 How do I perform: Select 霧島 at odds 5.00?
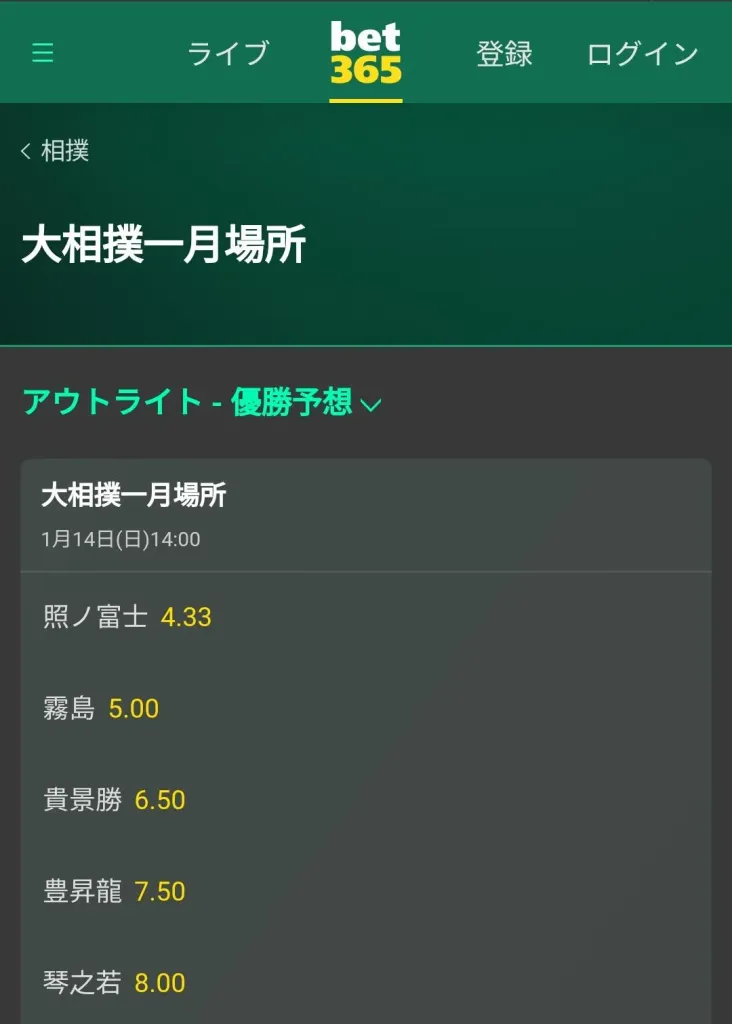coord(102,709)
